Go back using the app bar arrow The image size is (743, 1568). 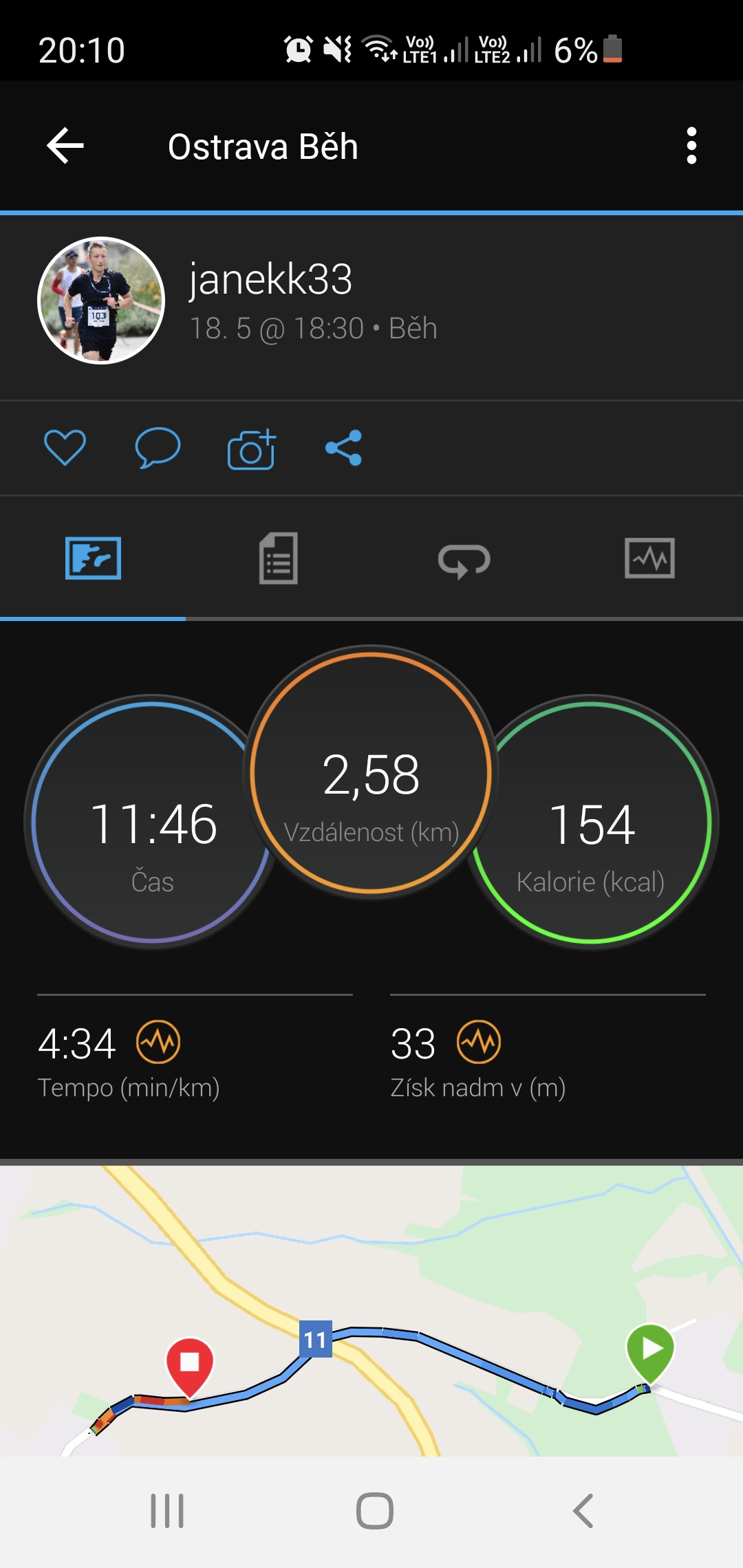(65, 146)
